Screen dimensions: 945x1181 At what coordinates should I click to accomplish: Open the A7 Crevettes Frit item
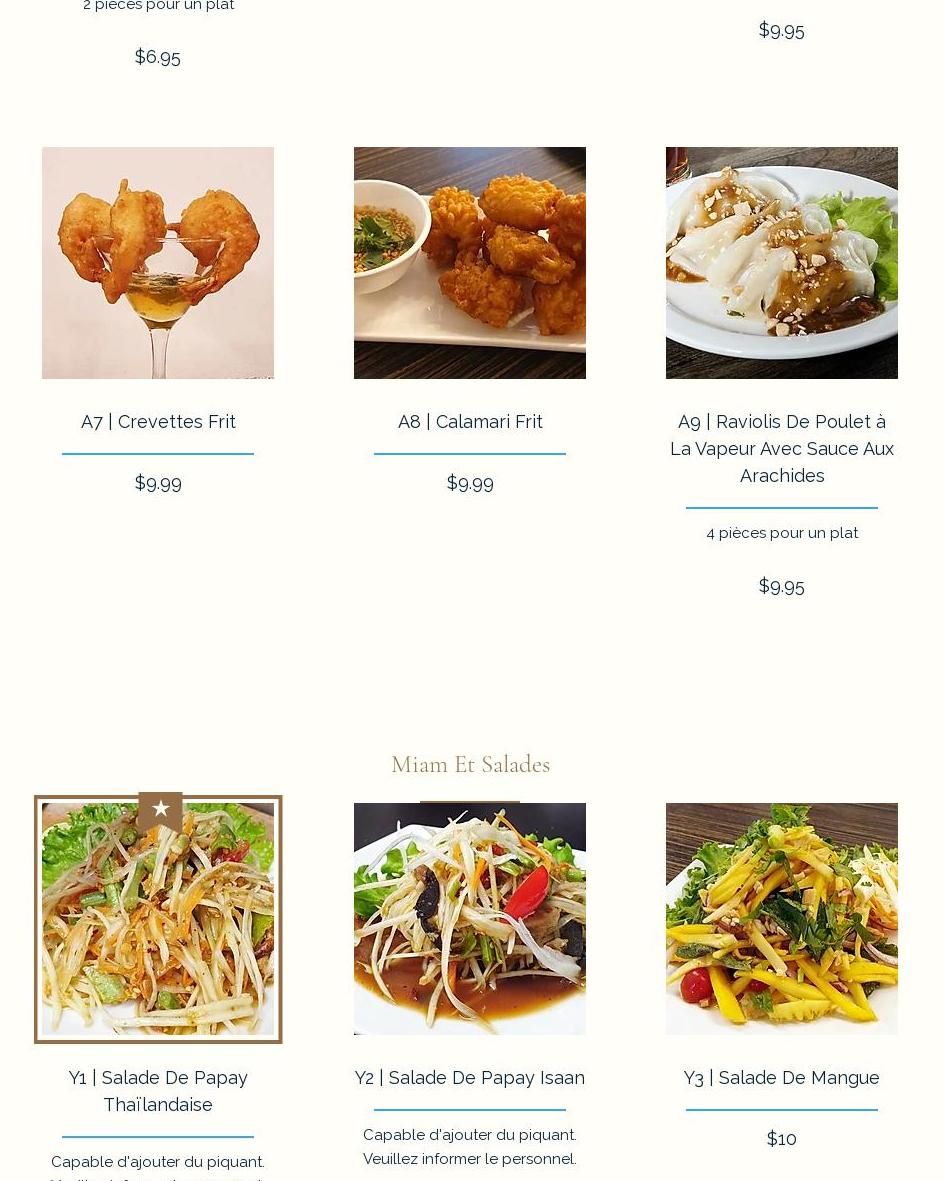[158, 263]
